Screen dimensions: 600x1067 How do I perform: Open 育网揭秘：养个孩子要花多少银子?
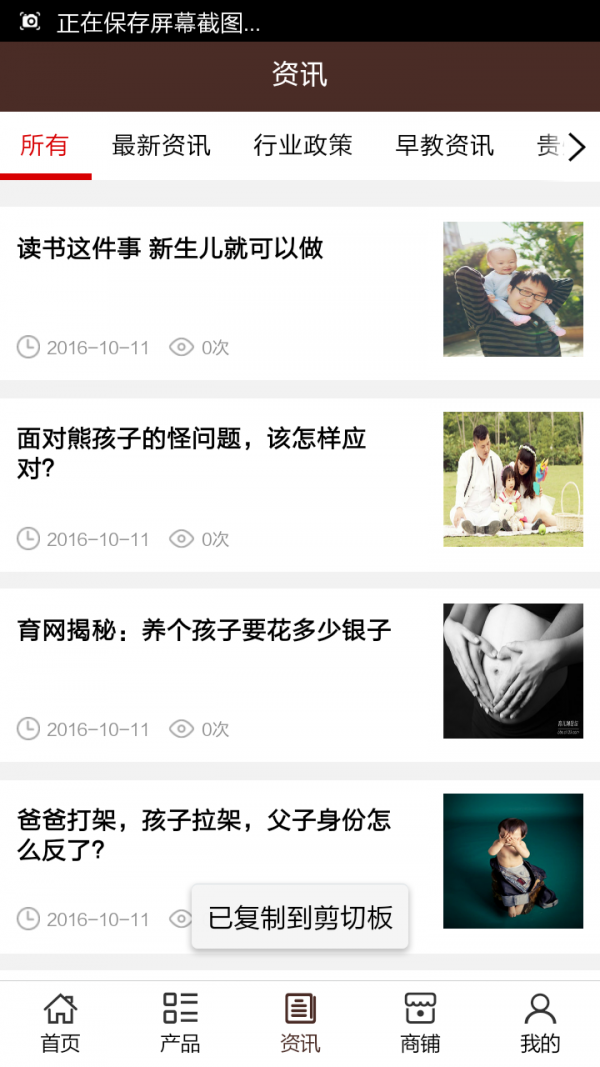click(204, 631)
